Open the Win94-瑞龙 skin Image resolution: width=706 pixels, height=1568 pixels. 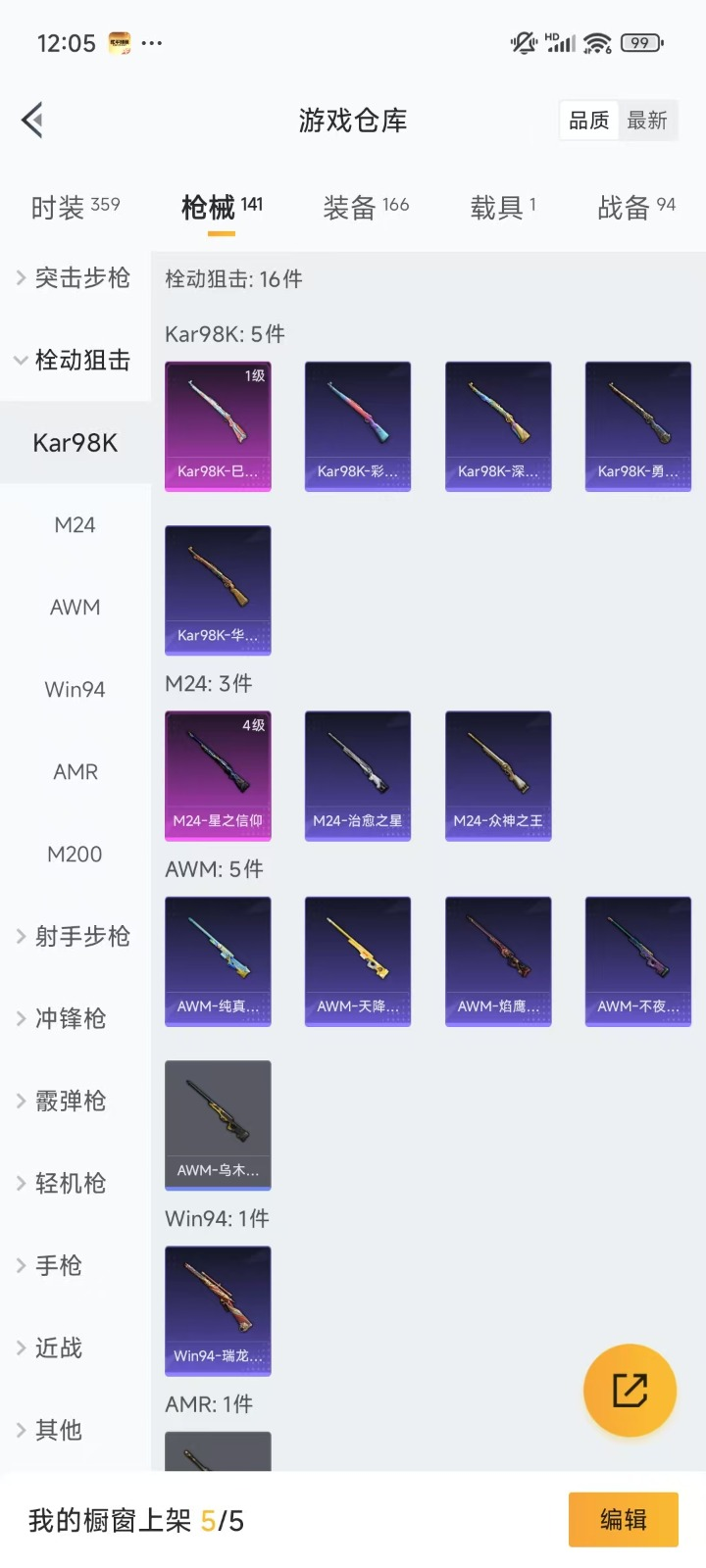(x=218, y=1310)
